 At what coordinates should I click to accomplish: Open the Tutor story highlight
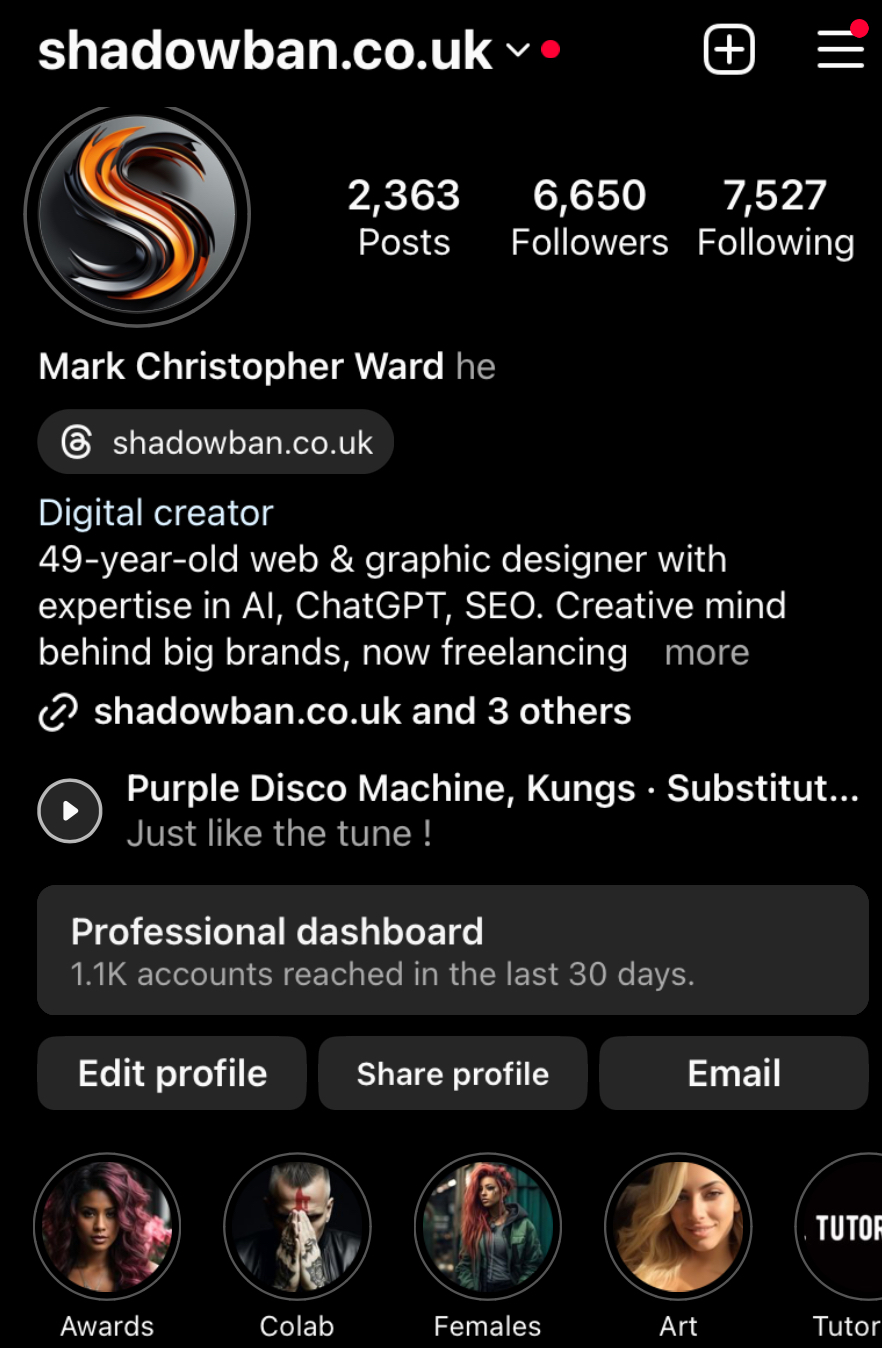point(845,1226)
